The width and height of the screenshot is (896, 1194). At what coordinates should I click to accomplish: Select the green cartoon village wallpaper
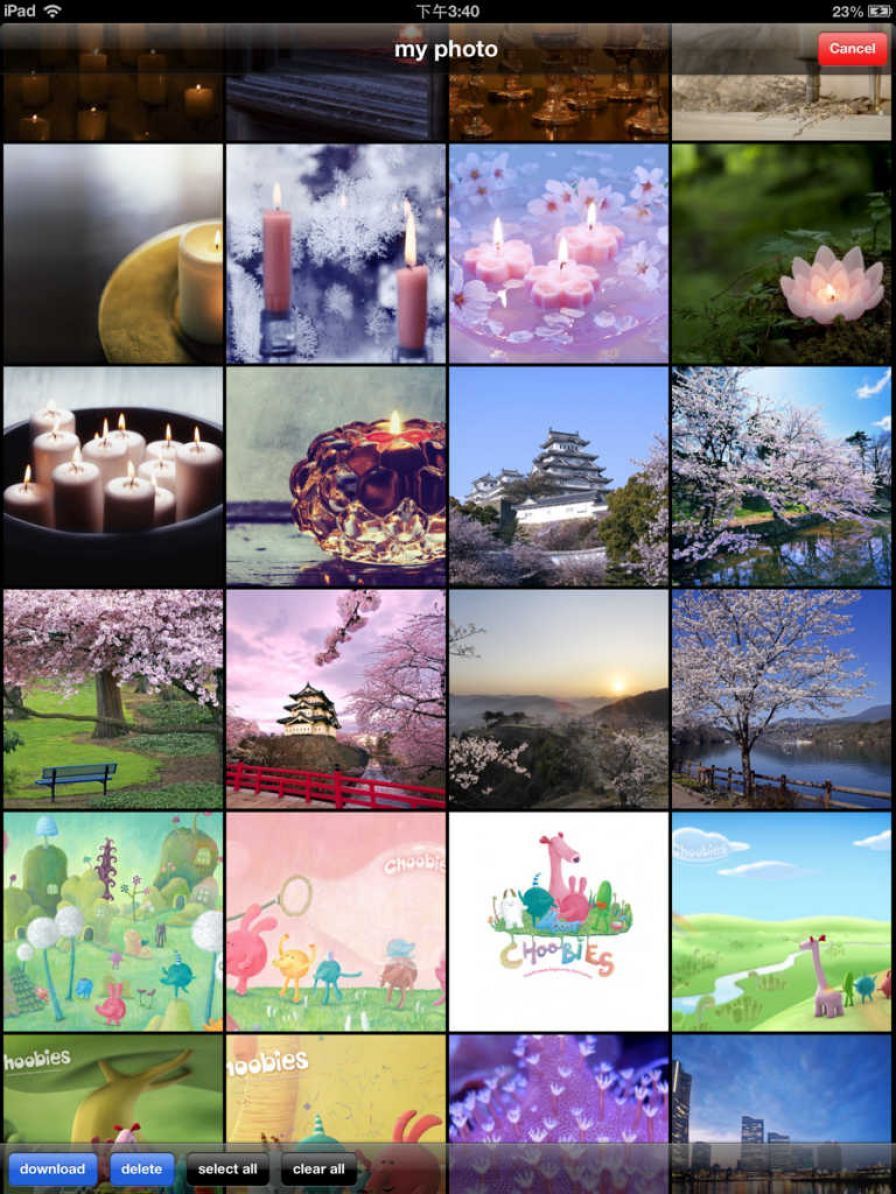113,921
